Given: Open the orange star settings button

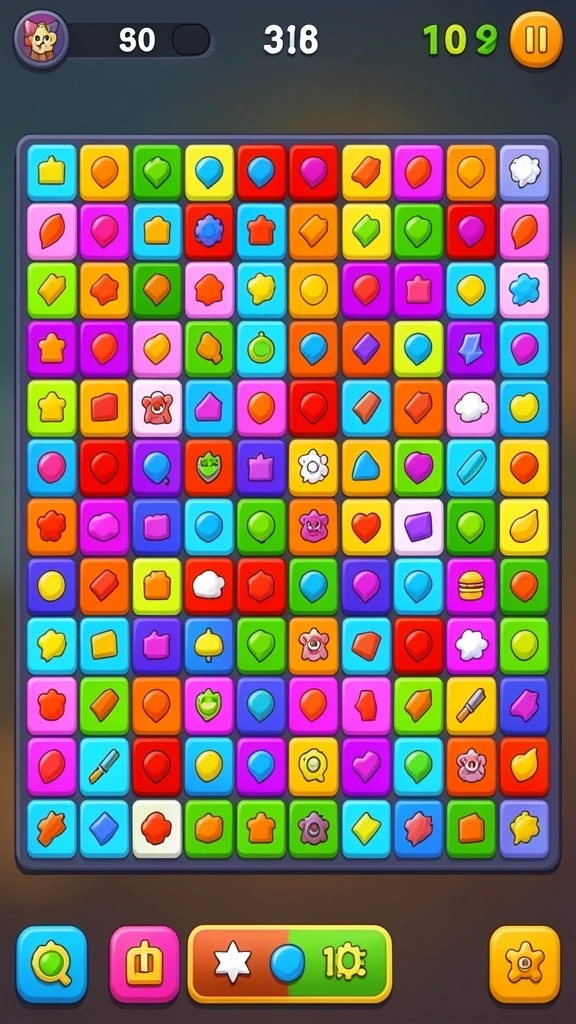Looking at the screenshot, I should (524, 964).
